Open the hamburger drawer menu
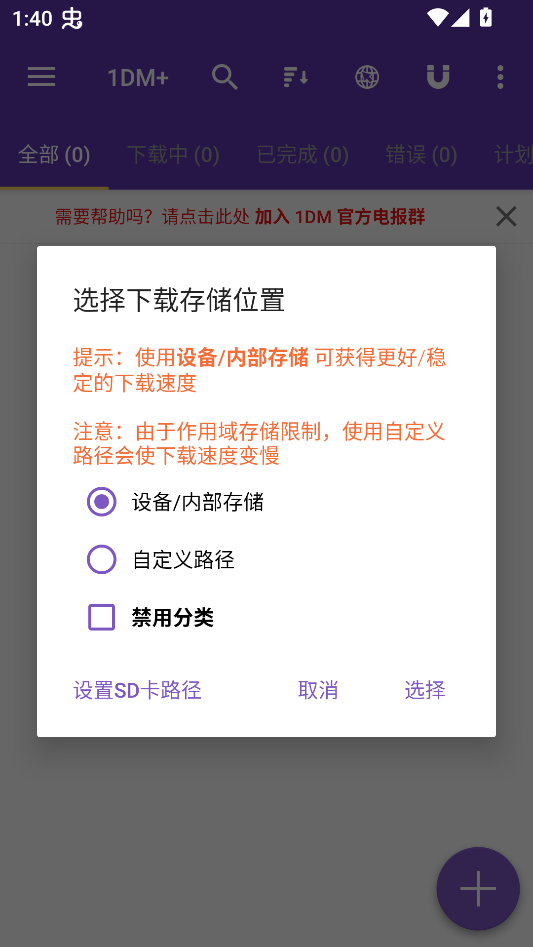This screenshot has width=533, height=947. (x=42, y=77)
